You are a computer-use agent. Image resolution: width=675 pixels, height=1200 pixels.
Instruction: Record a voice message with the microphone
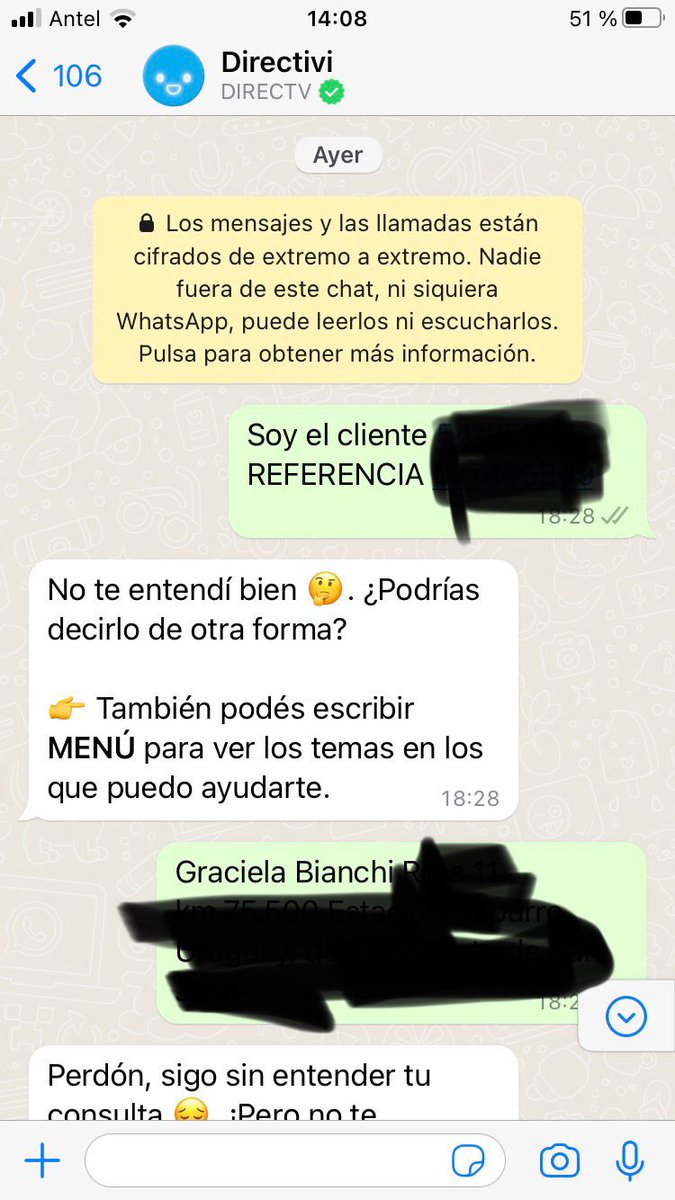(629, 1161)
